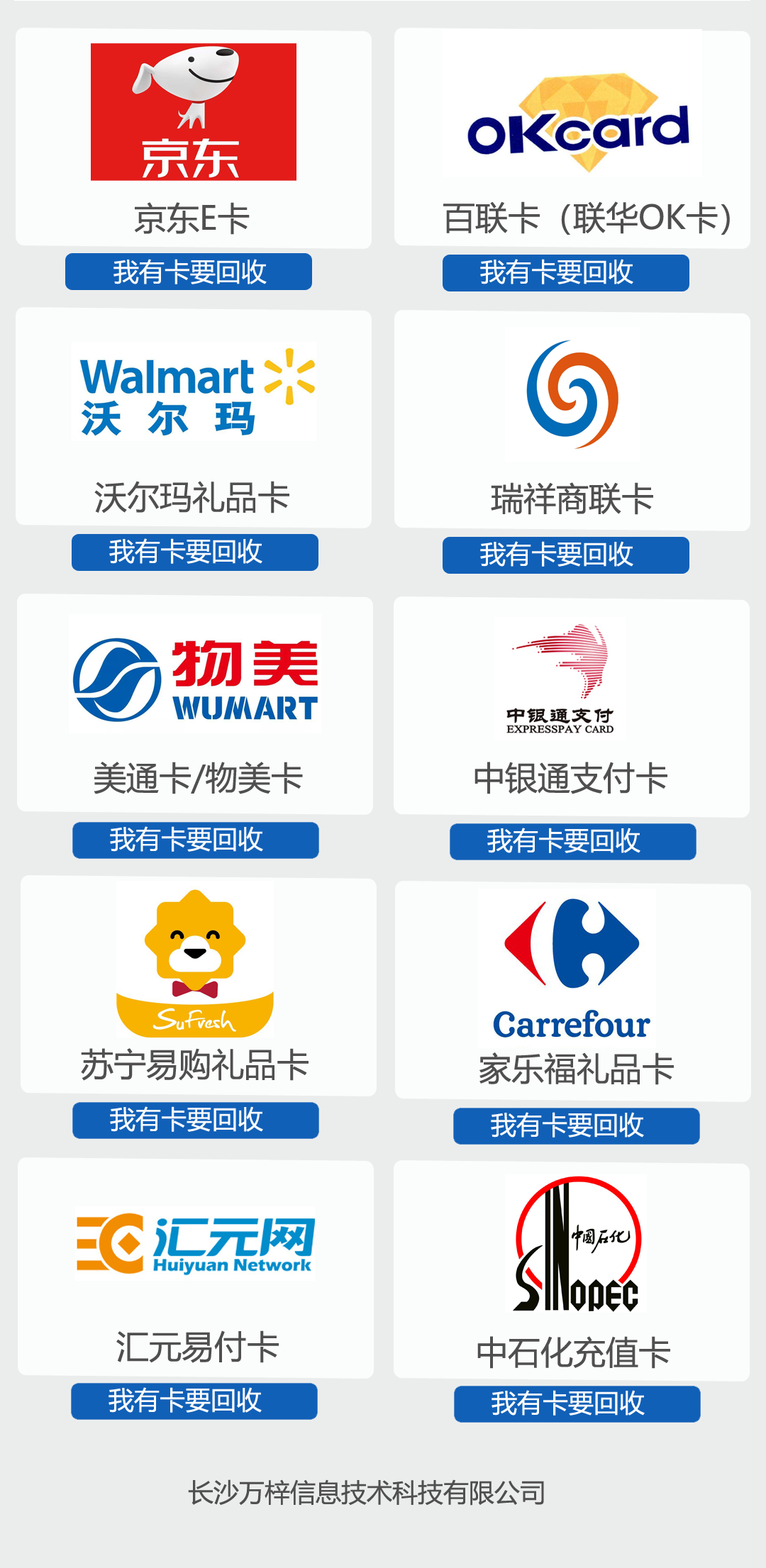Select 我有卡要回收 for 沃尔玛礼品卡

pos(195,552)
